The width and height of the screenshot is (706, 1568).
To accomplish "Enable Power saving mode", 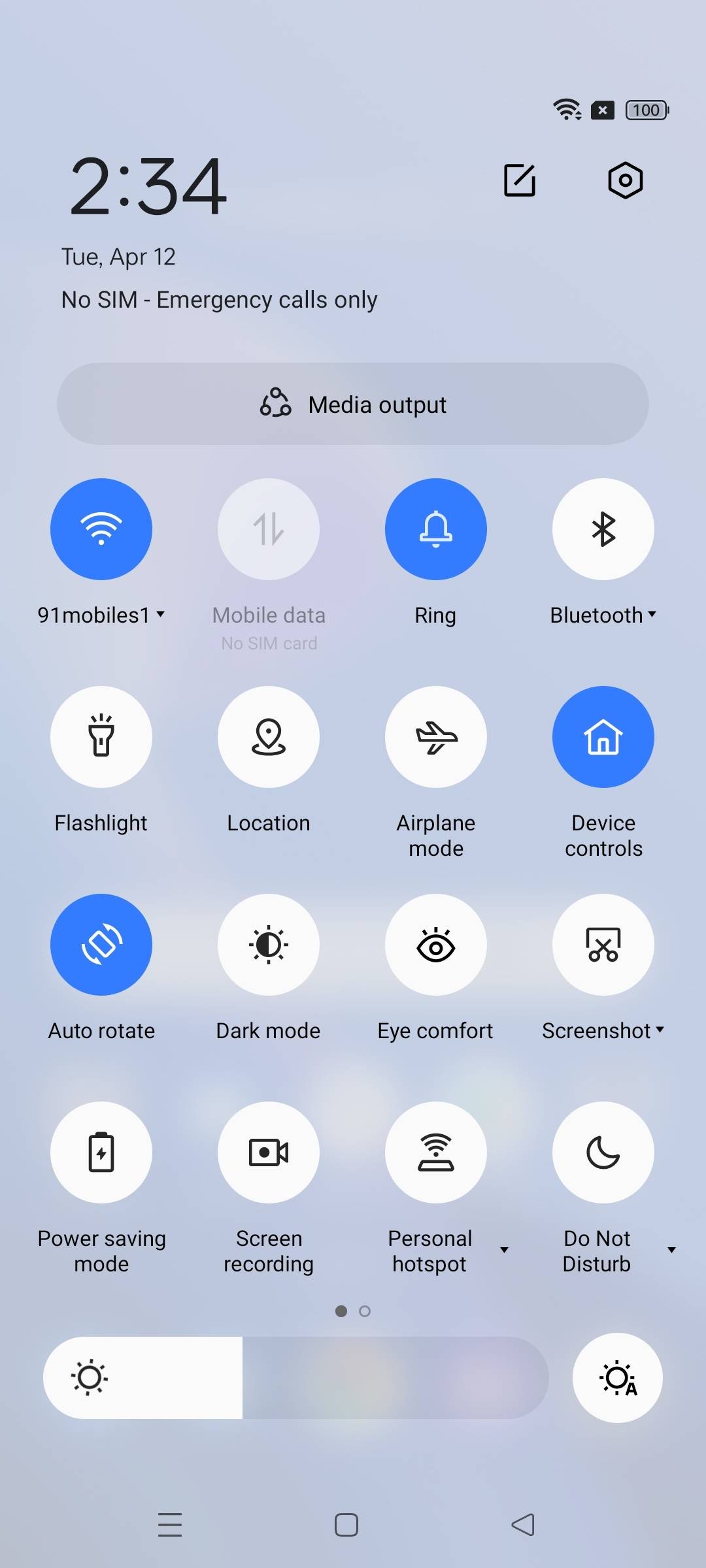I will (x=101, y=1152).
